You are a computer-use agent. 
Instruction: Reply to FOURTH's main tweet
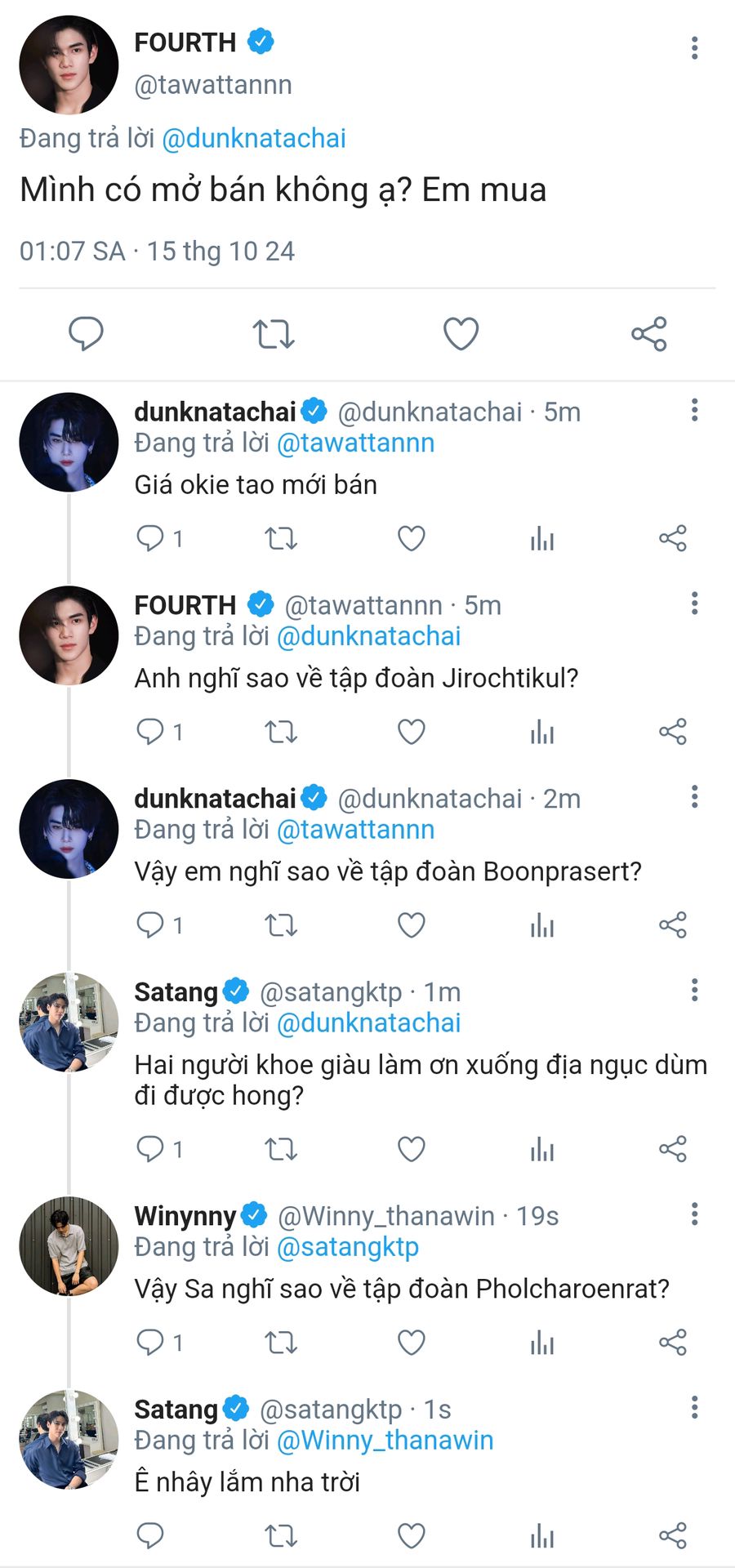[x=86, y=333]
